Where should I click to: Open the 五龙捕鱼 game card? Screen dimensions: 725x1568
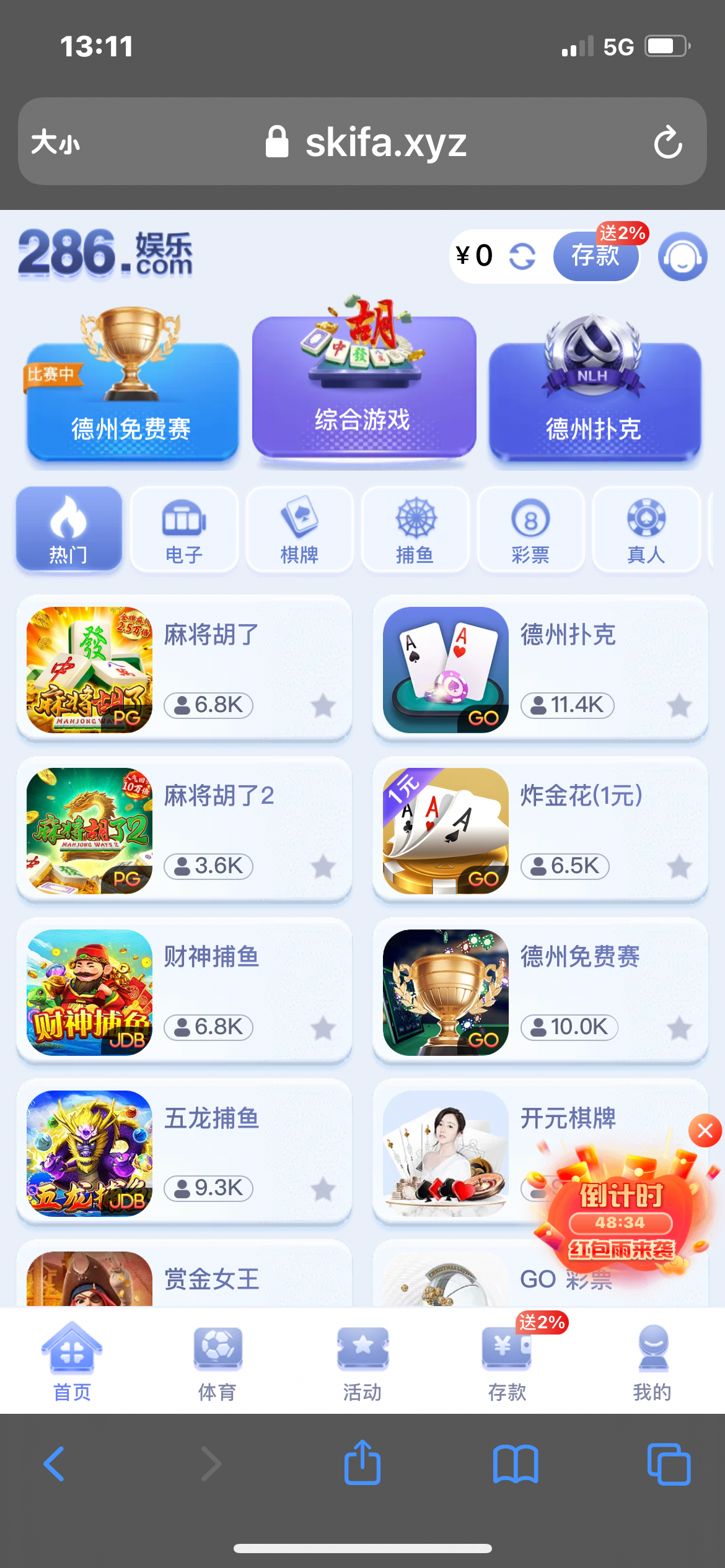184,1152
